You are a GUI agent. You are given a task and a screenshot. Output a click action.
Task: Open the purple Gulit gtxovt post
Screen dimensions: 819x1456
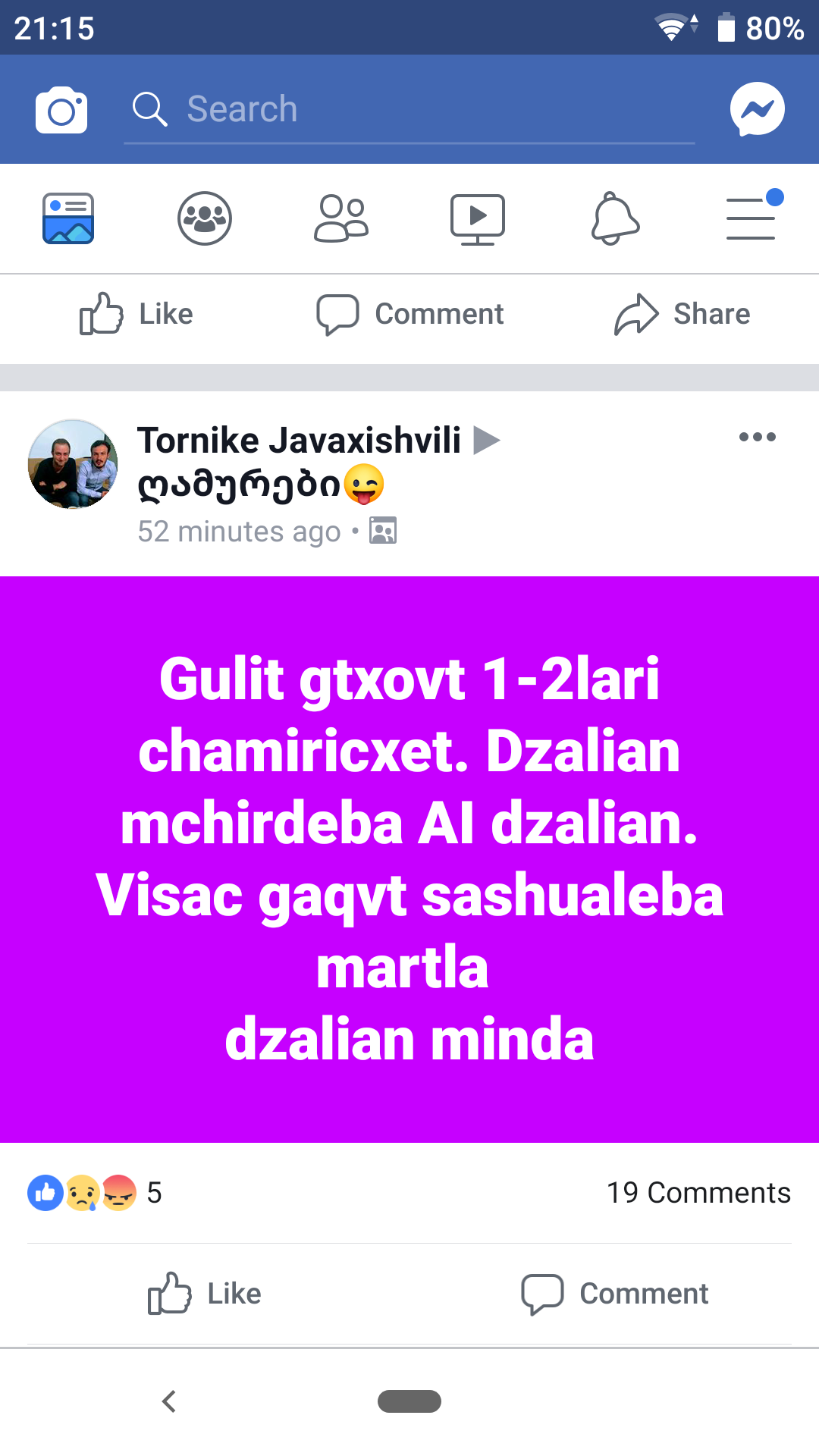pyautogui.click(x=409, y=858)
